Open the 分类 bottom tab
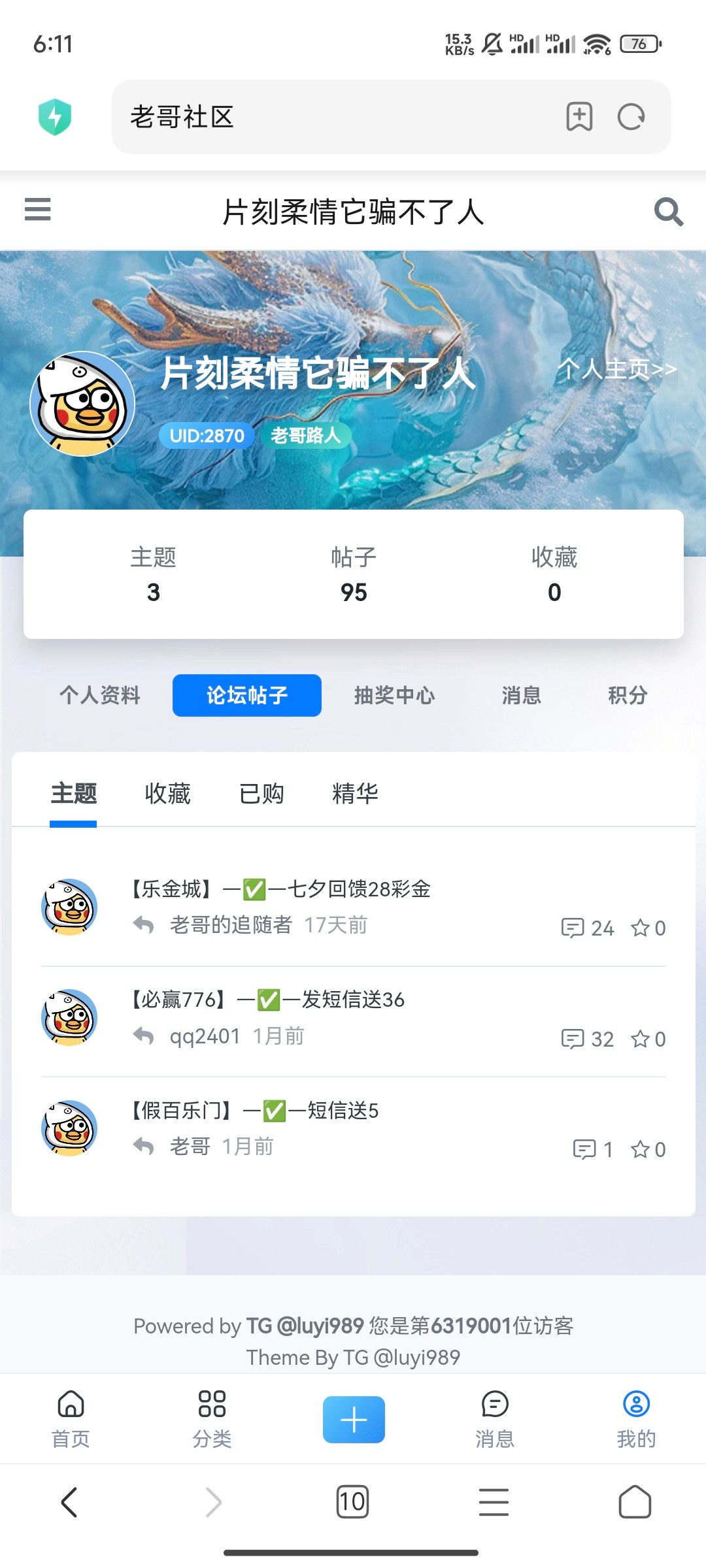This screenshot has height=1568, width=706. click(x=212, y=1419)
